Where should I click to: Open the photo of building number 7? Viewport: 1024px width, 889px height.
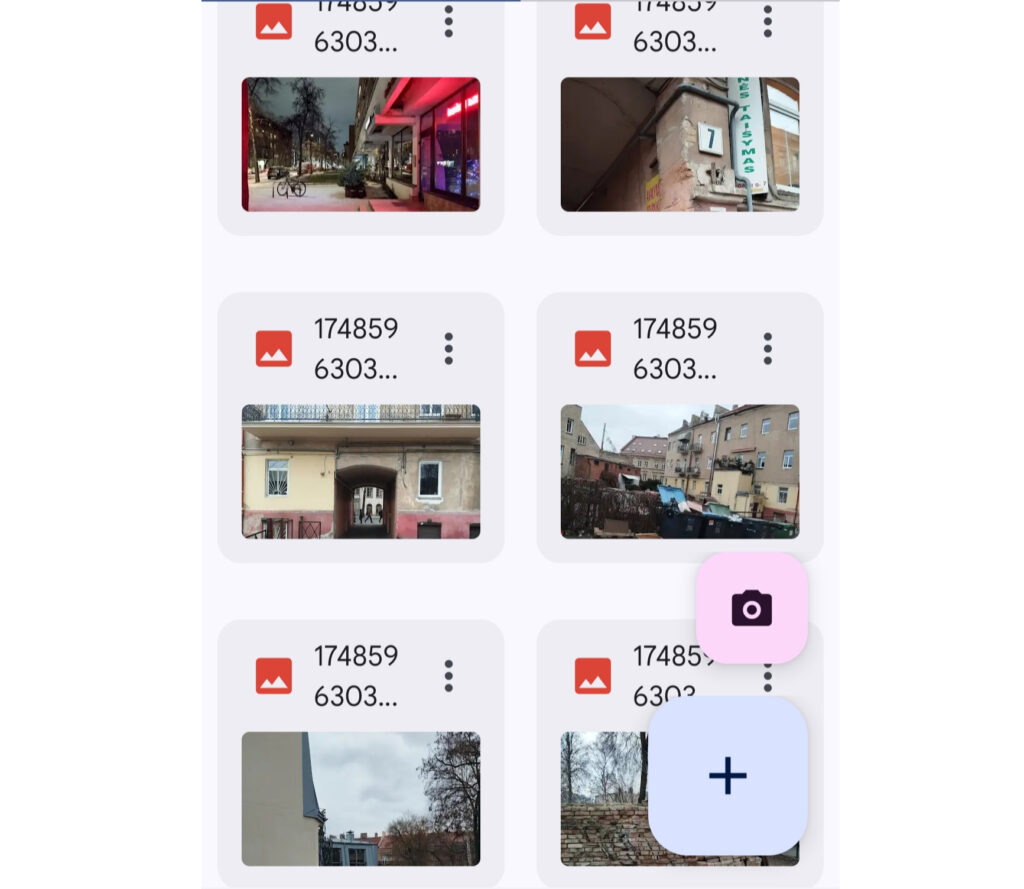(679, 144)
